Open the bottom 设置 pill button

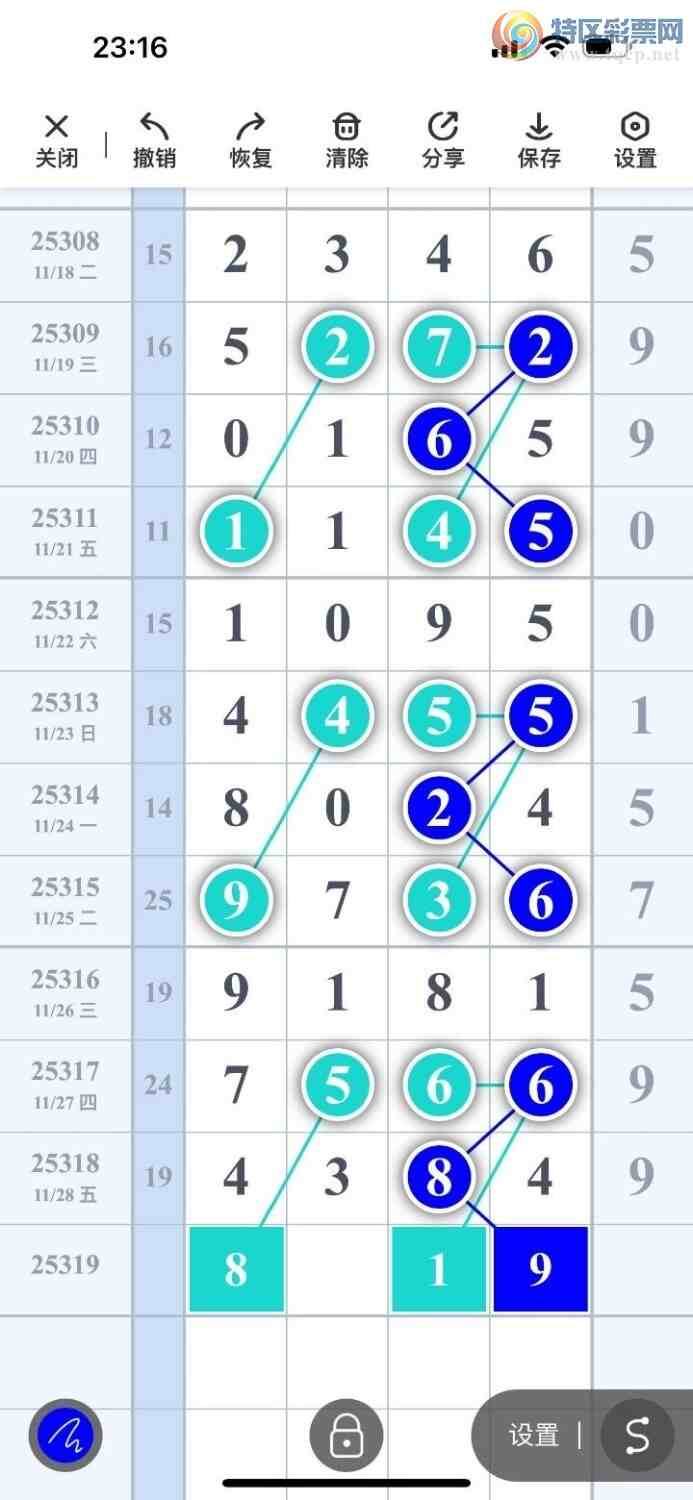(534, 1436)
